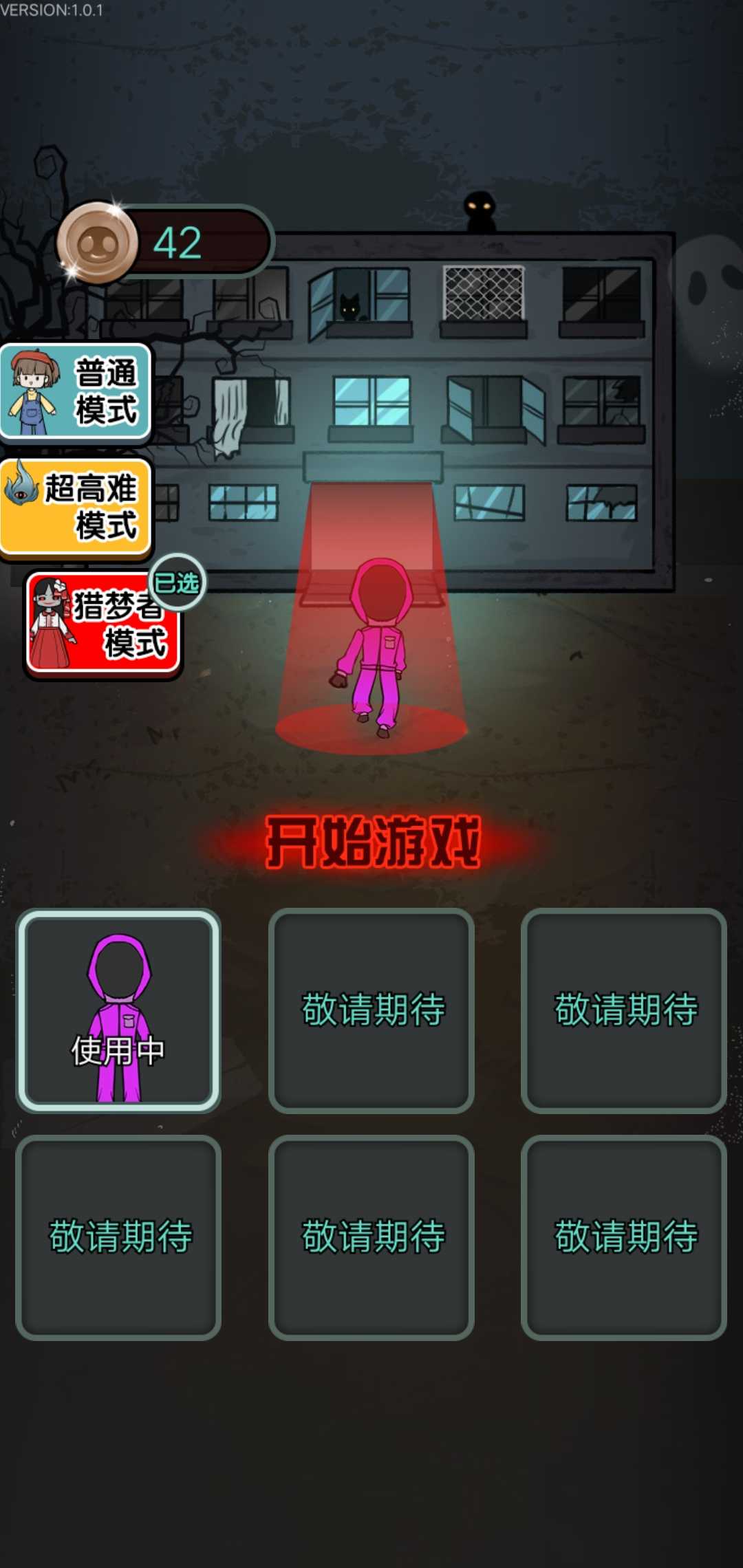Choose 猎梦者模式 dream hunter mode

(103, 624)
